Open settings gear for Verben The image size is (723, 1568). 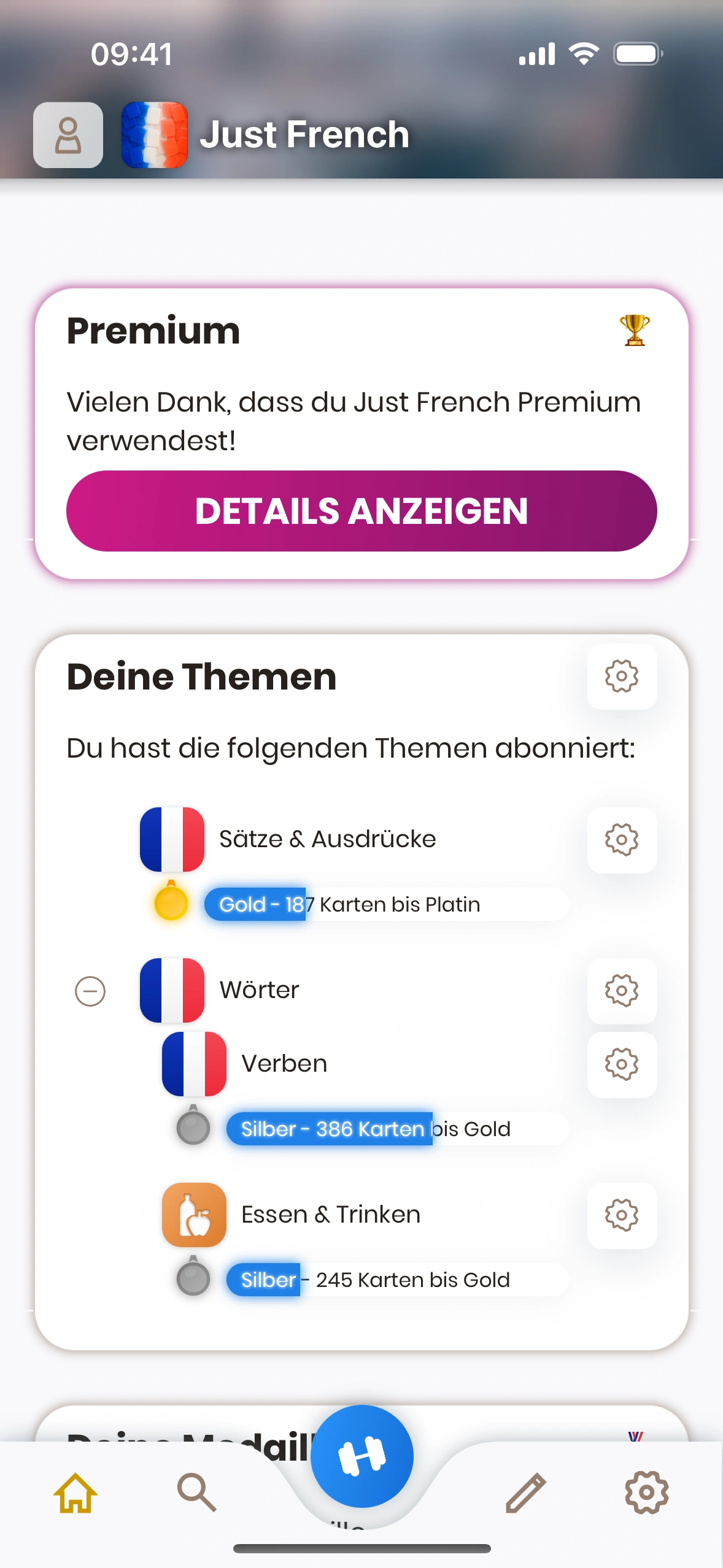pos(622,1064)
